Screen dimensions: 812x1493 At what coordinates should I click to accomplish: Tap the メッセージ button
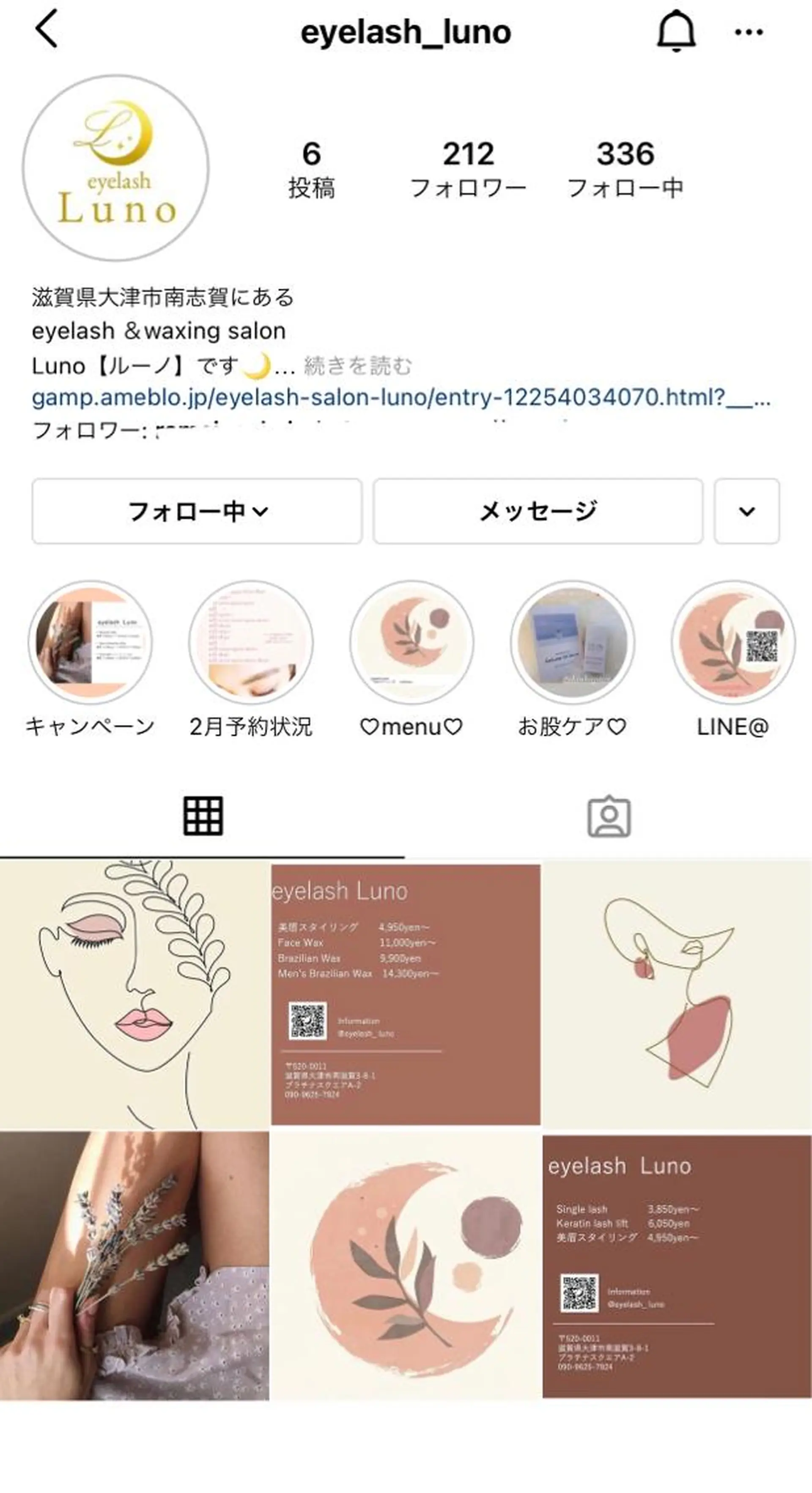tap(538, 510)
